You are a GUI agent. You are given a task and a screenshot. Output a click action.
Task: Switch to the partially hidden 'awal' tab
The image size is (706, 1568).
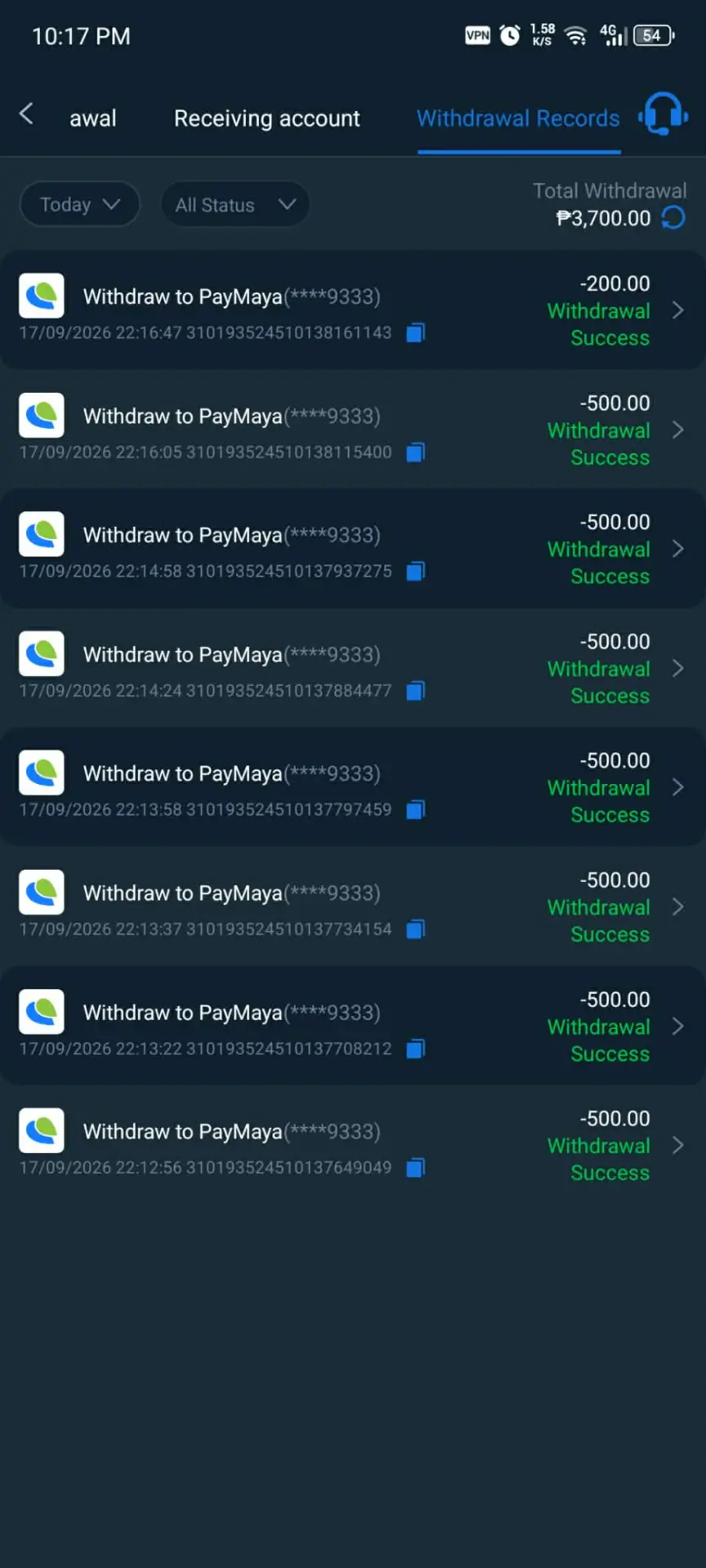(x=93, y=118)
